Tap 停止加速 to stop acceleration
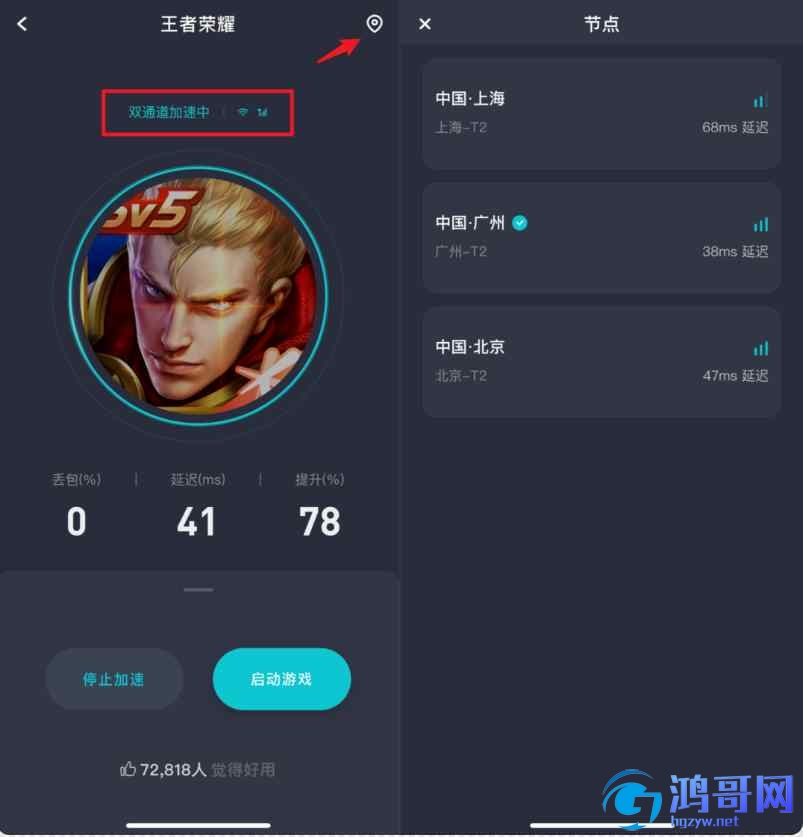This screenshot has height=837, width=803. tap(114, 679)
